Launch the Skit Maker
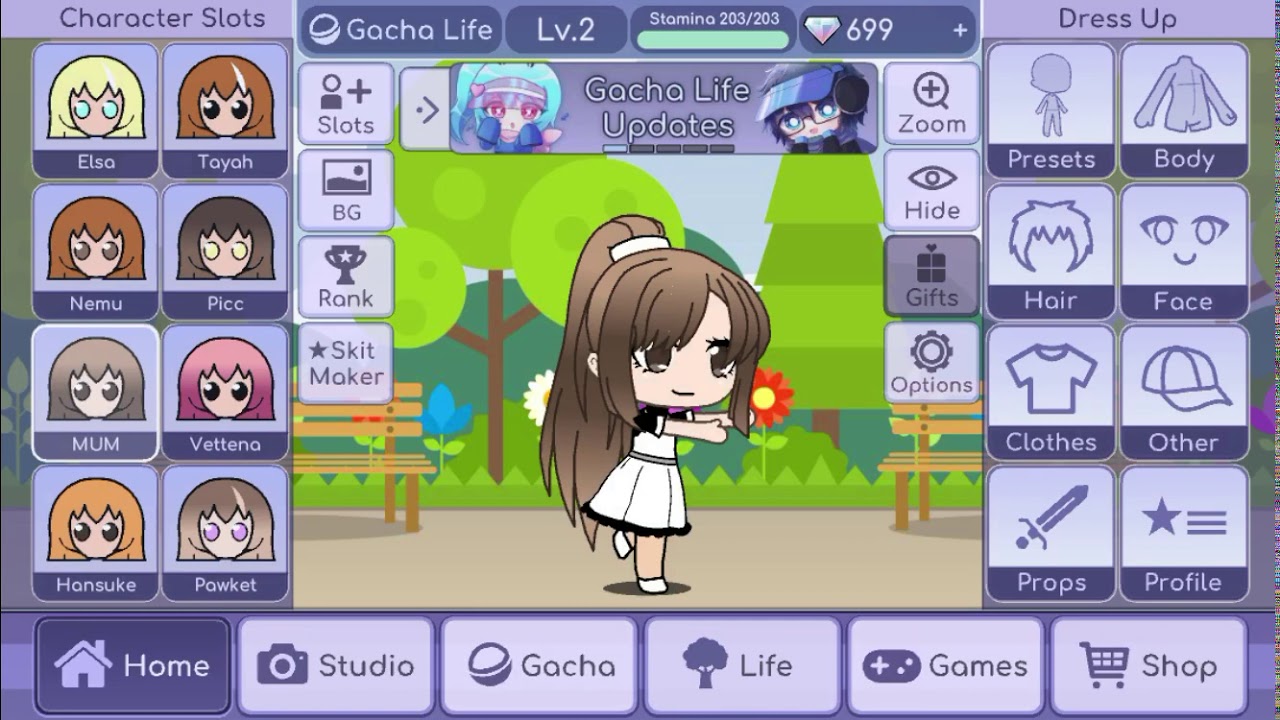The height and width of the screenshot is (720, 1280). click(x=346, y=363)
